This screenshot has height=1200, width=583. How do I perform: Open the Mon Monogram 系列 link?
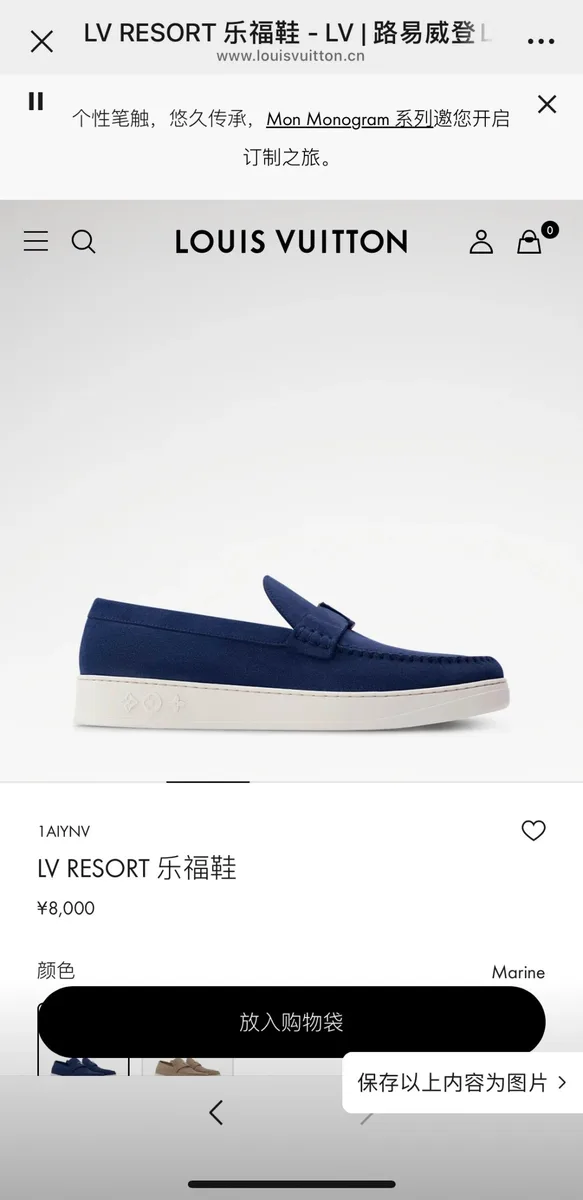coord(349,119)
